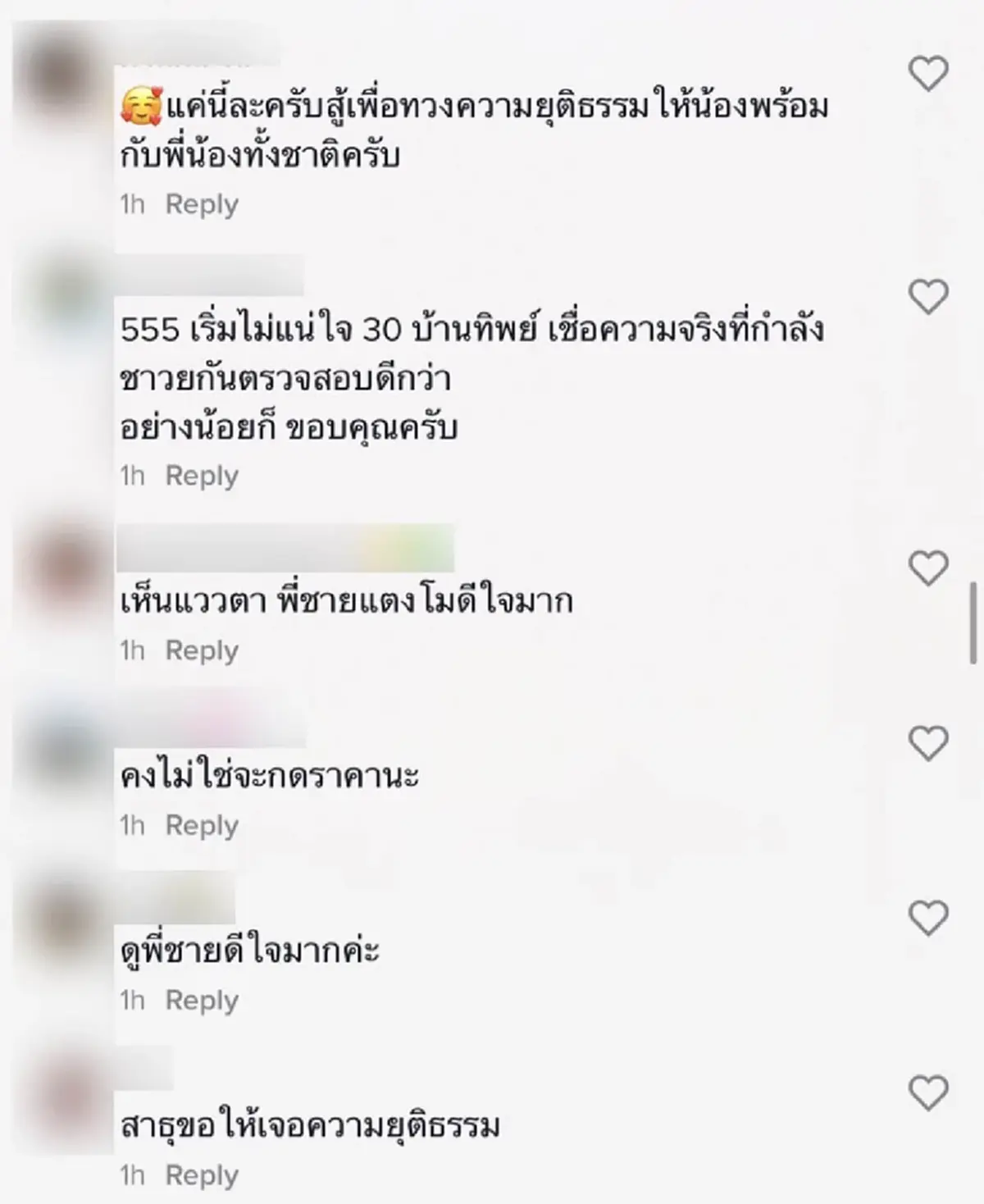Tap the heart on the 555 comment
This screenshot has width=984, height=1204.
pyautogui.click(x=927, y=297)
